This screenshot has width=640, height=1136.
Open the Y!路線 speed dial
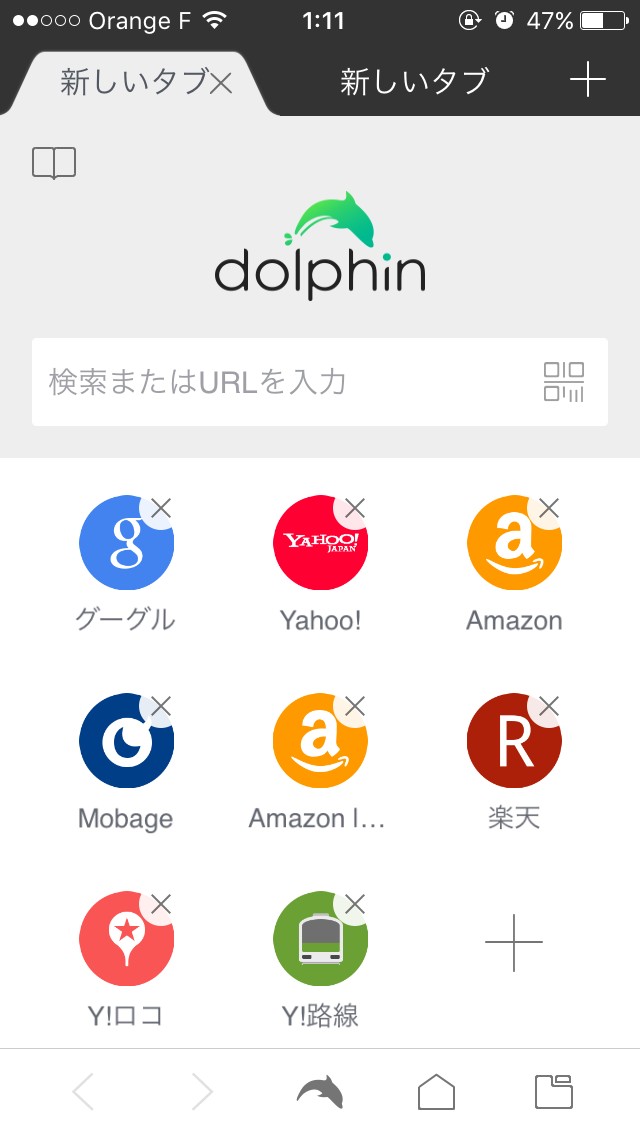[320, 939]
